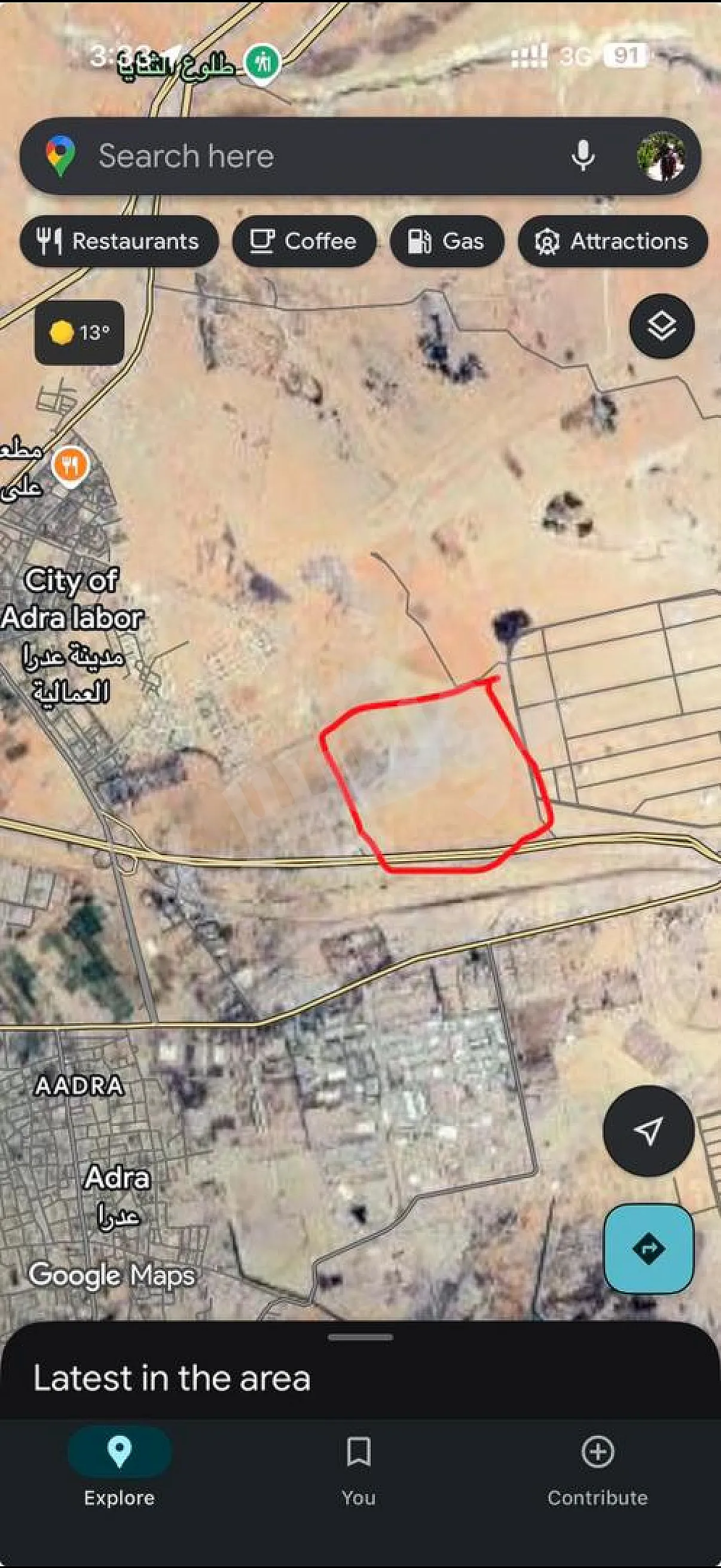721x1568 pixels.
Task: Open the 13° weather widget
Action: 80,332
